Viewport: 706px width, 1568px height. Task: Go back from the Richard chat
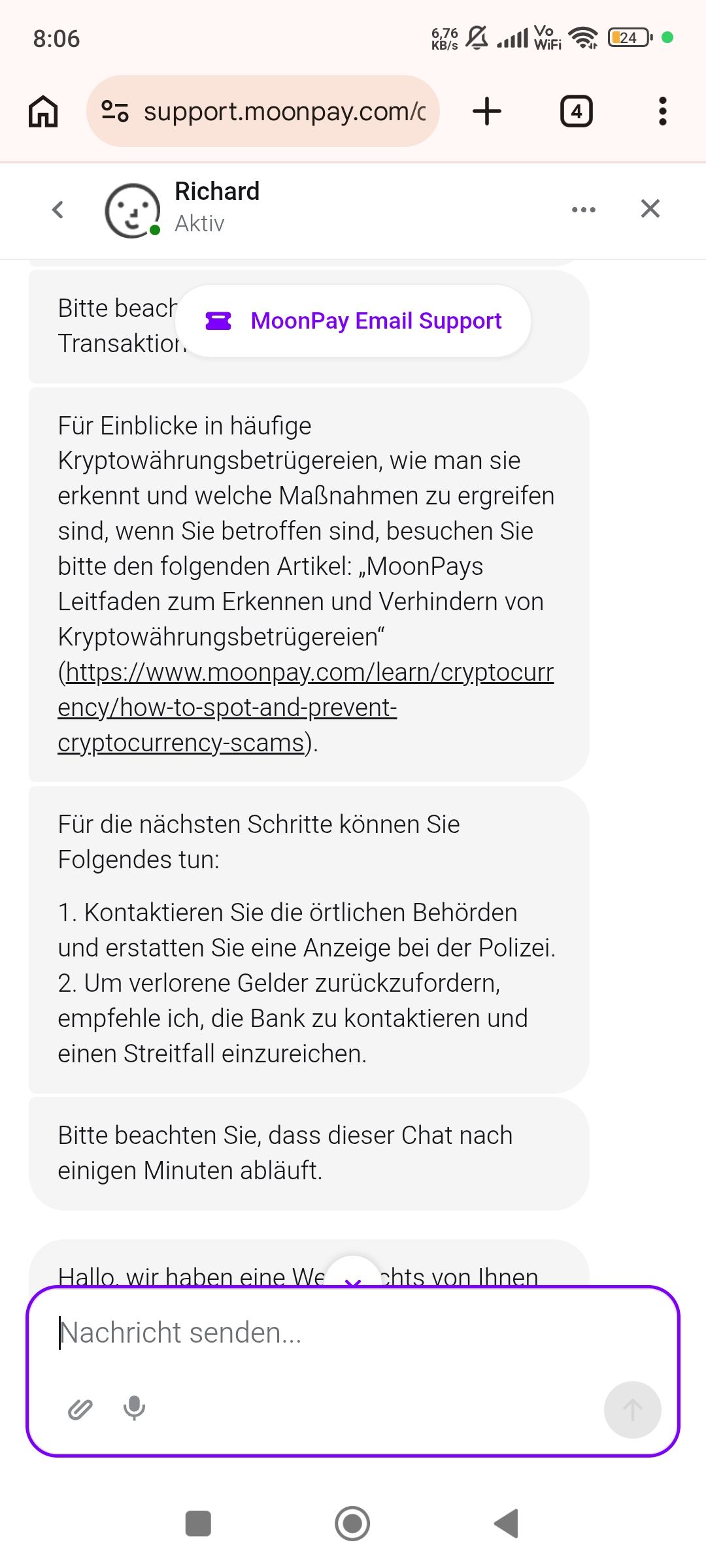point(58,209)
